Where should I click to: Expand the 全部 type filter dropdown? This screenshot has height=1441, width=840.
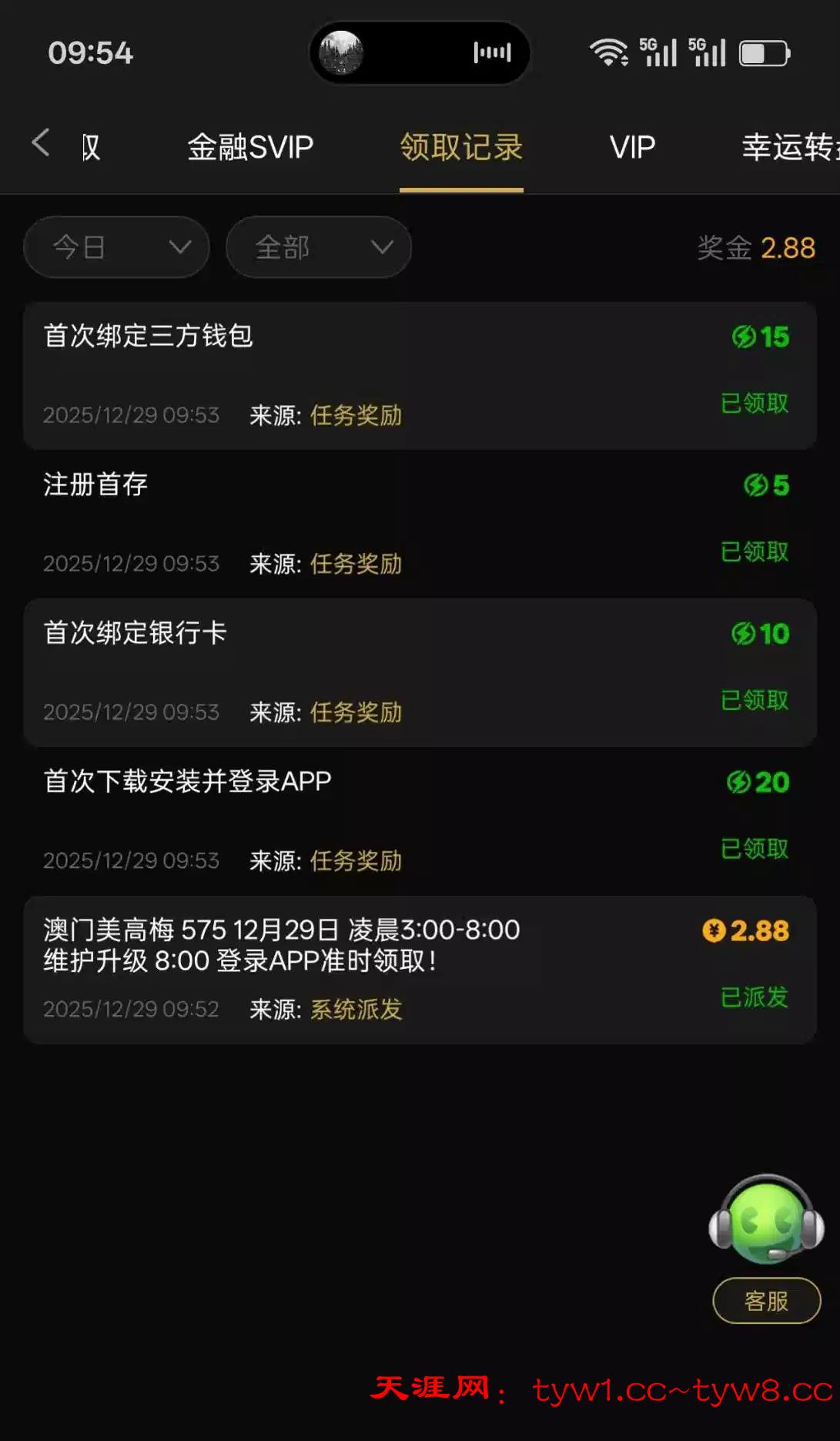[x=319, y=247]
